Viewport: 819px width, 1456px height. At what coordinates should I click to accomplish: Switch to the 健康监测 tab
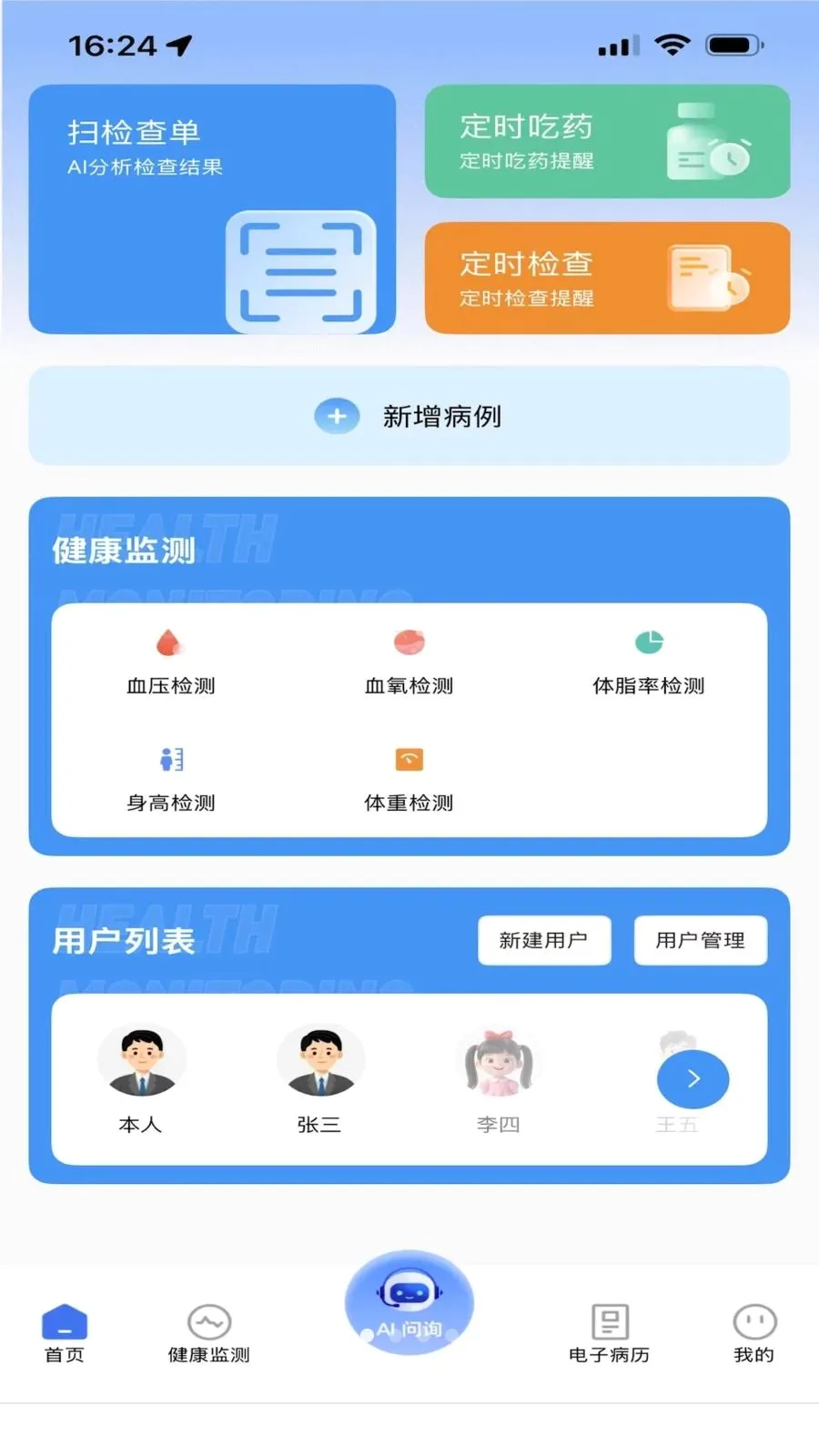tap(209, 1334)
